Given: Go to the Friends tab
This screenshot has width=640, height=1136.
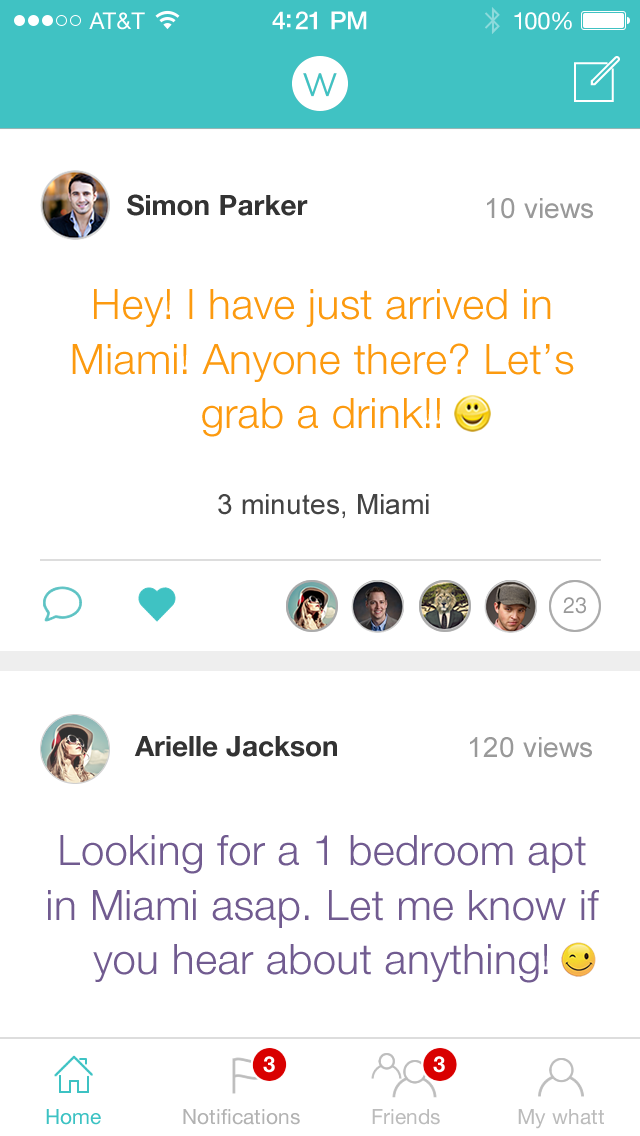Looking at the screenshot, I should click(x=406, y=1090).
